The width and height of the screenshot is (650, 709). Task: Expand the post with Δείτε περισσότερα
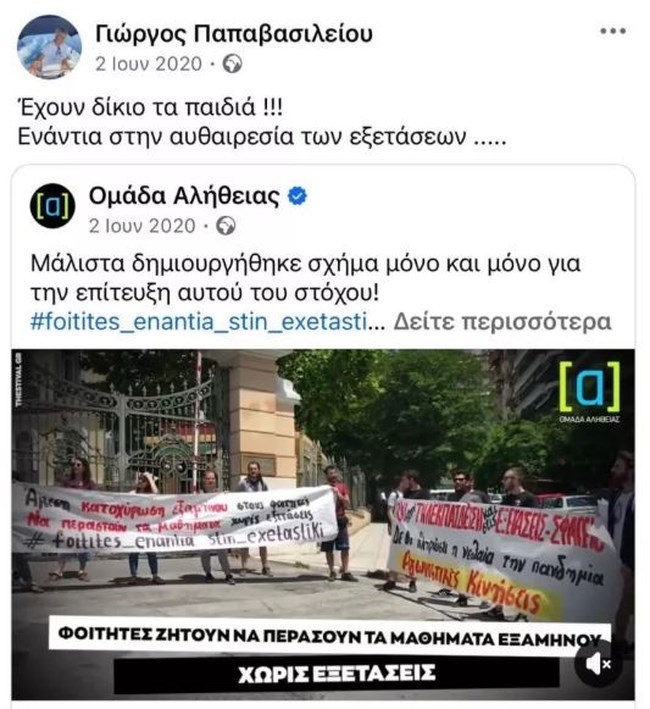tap(502, 322)
